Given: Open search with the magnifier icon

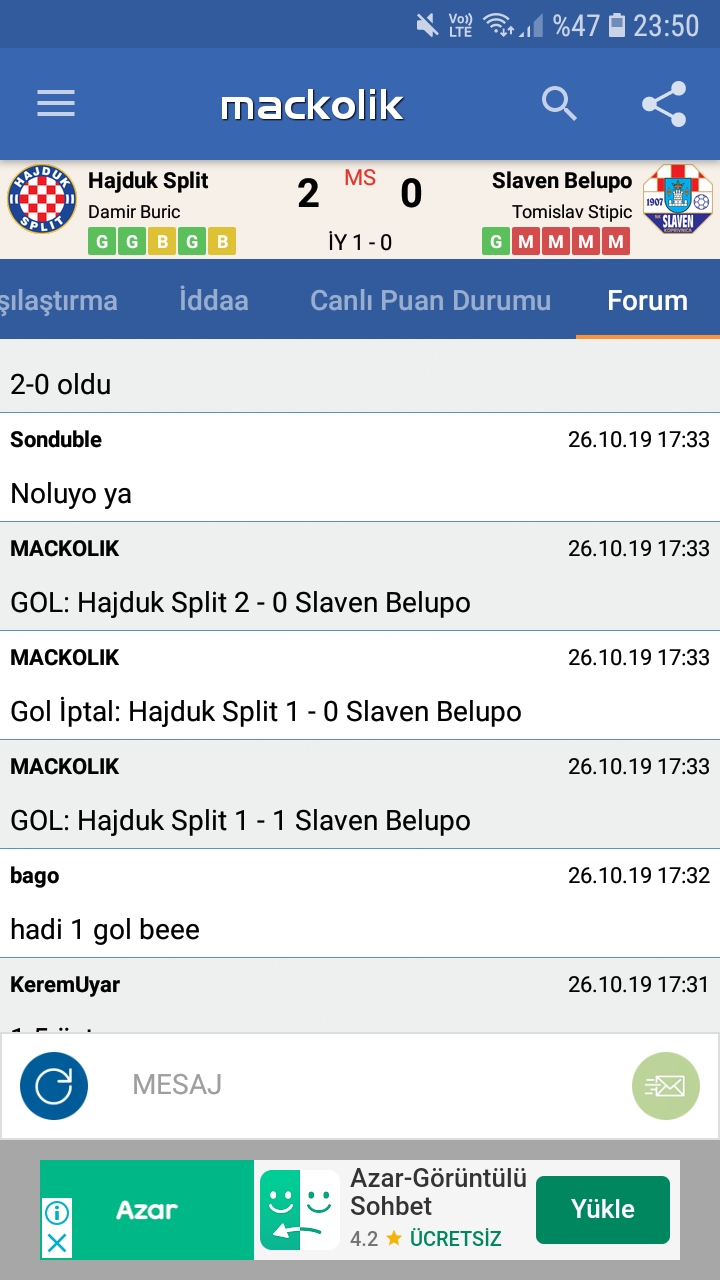Looking at the screenshot, I should click(x=559, y=104).
